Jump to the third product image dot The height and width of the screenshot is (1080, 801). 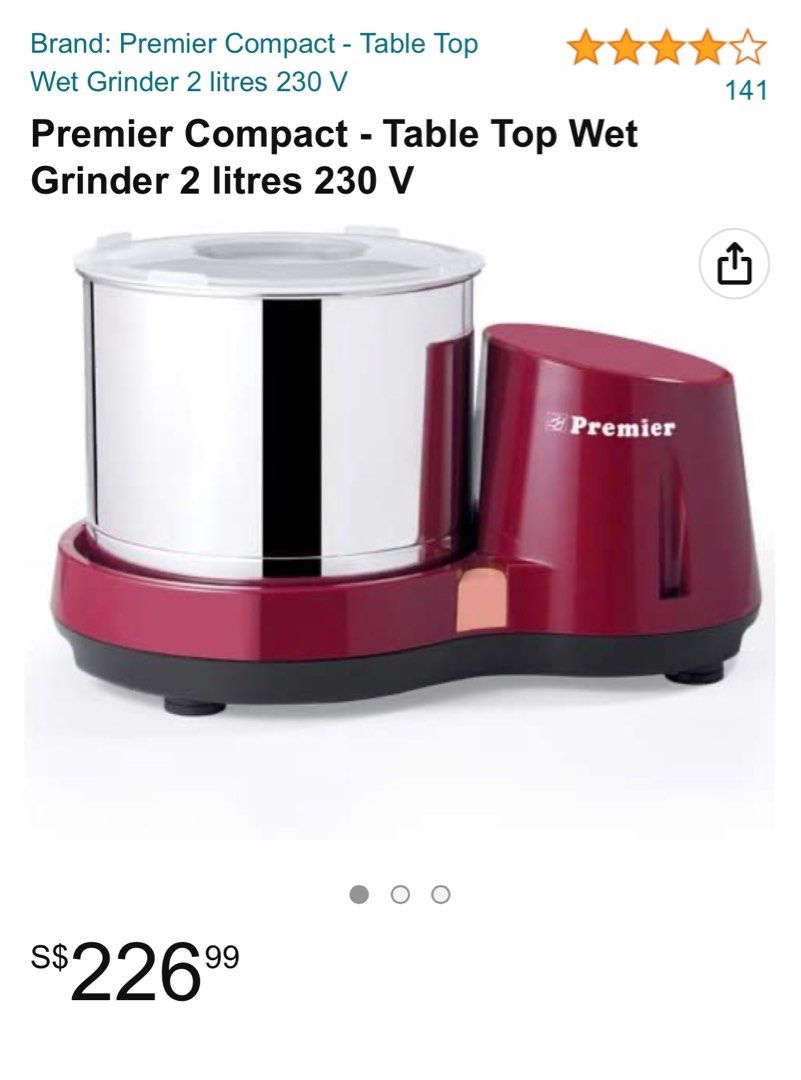point(441,894)
